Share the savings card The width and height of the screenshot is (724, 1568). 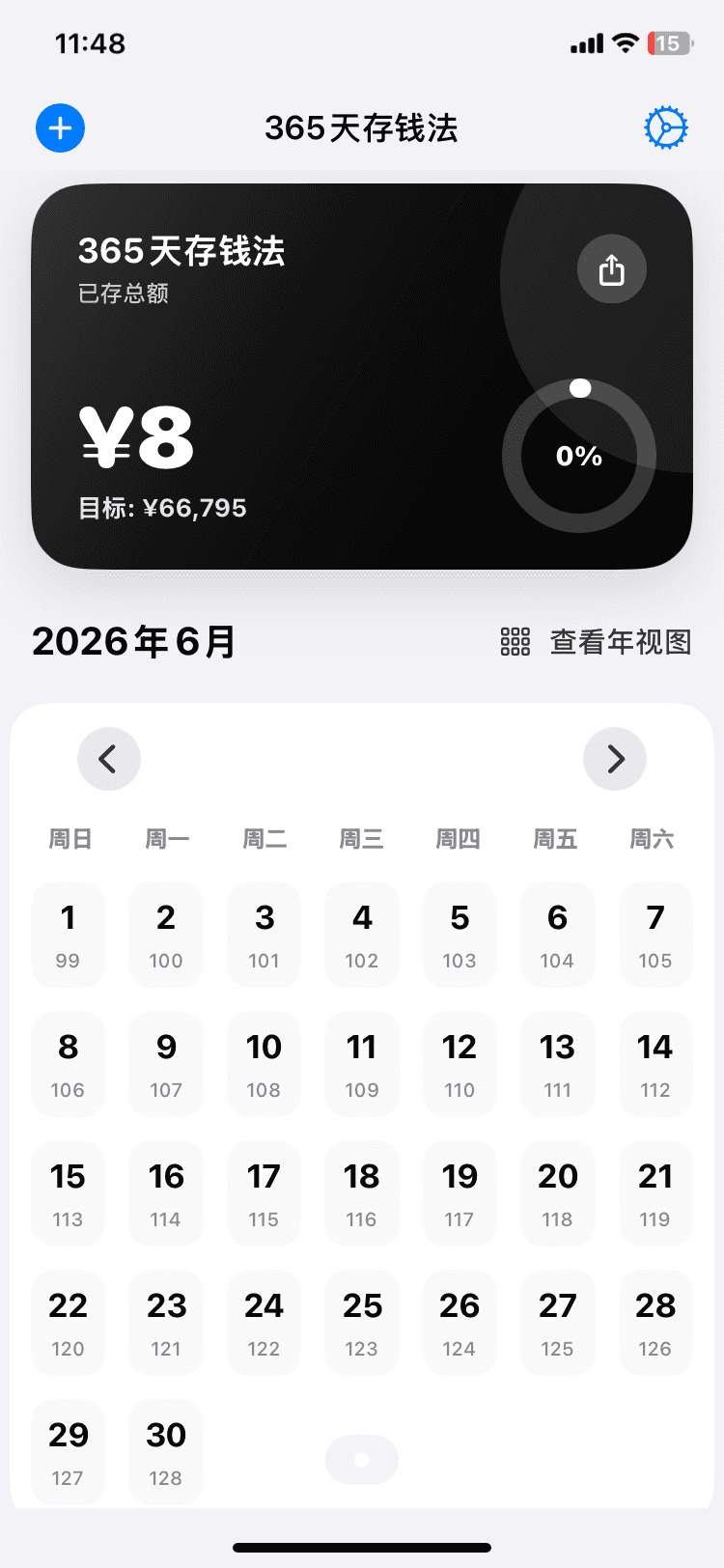pyautogui.click(x=611, y=269)
